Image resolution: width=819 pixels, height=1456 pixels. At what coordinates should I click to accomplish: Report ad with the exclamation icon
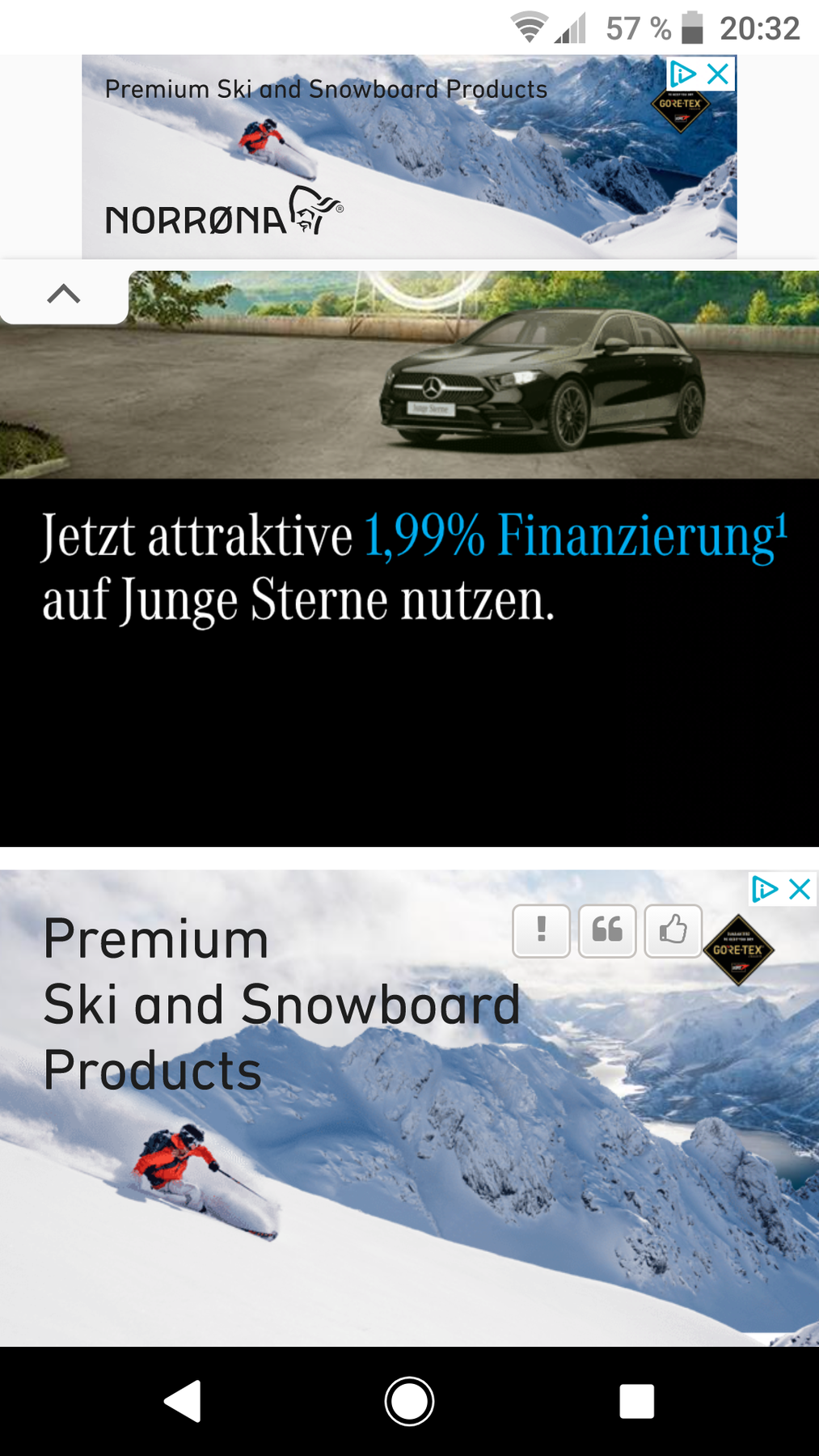pyautogui.click(x=541, y=930)
